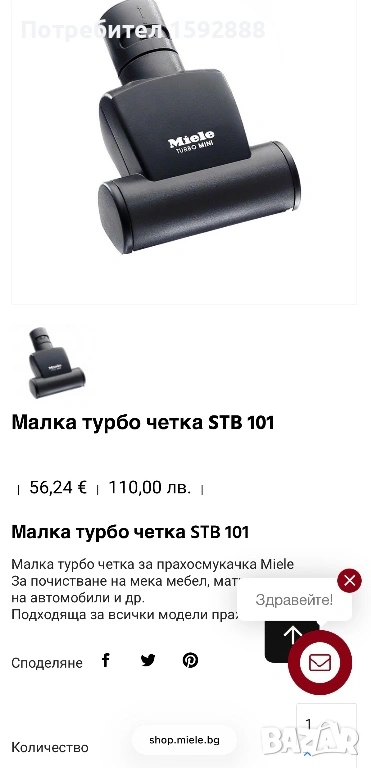The width and height of the screenshot is (371, 768).
Task: Tap the shop.miele.bg address pill
Action: pos(184,740)
